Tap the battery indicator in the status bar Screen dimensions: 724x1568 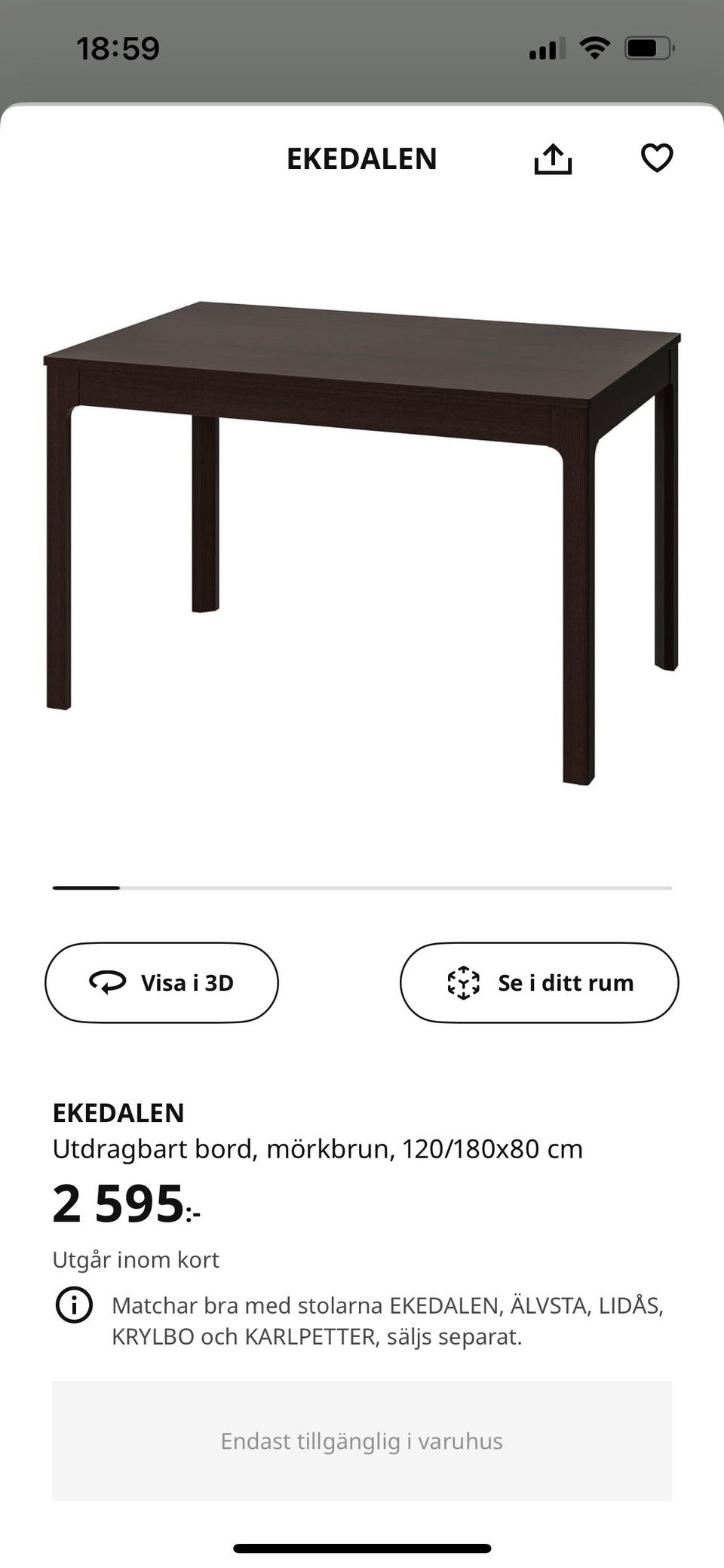tap(649, 48)
